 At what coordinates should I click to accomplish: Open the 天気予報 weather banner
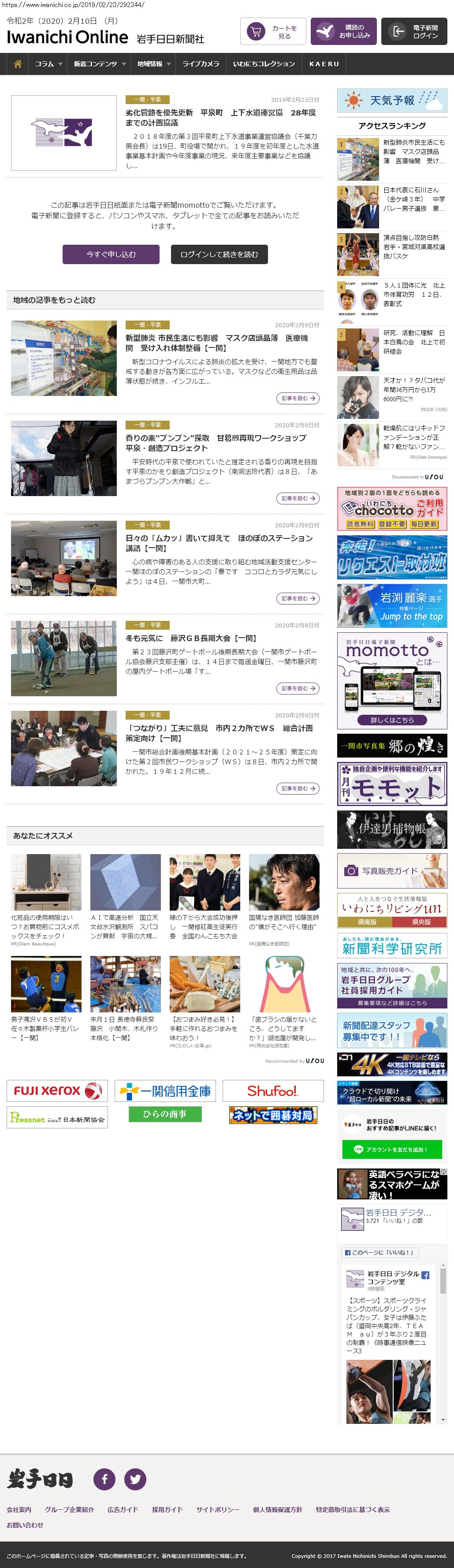tap(392, 101)
